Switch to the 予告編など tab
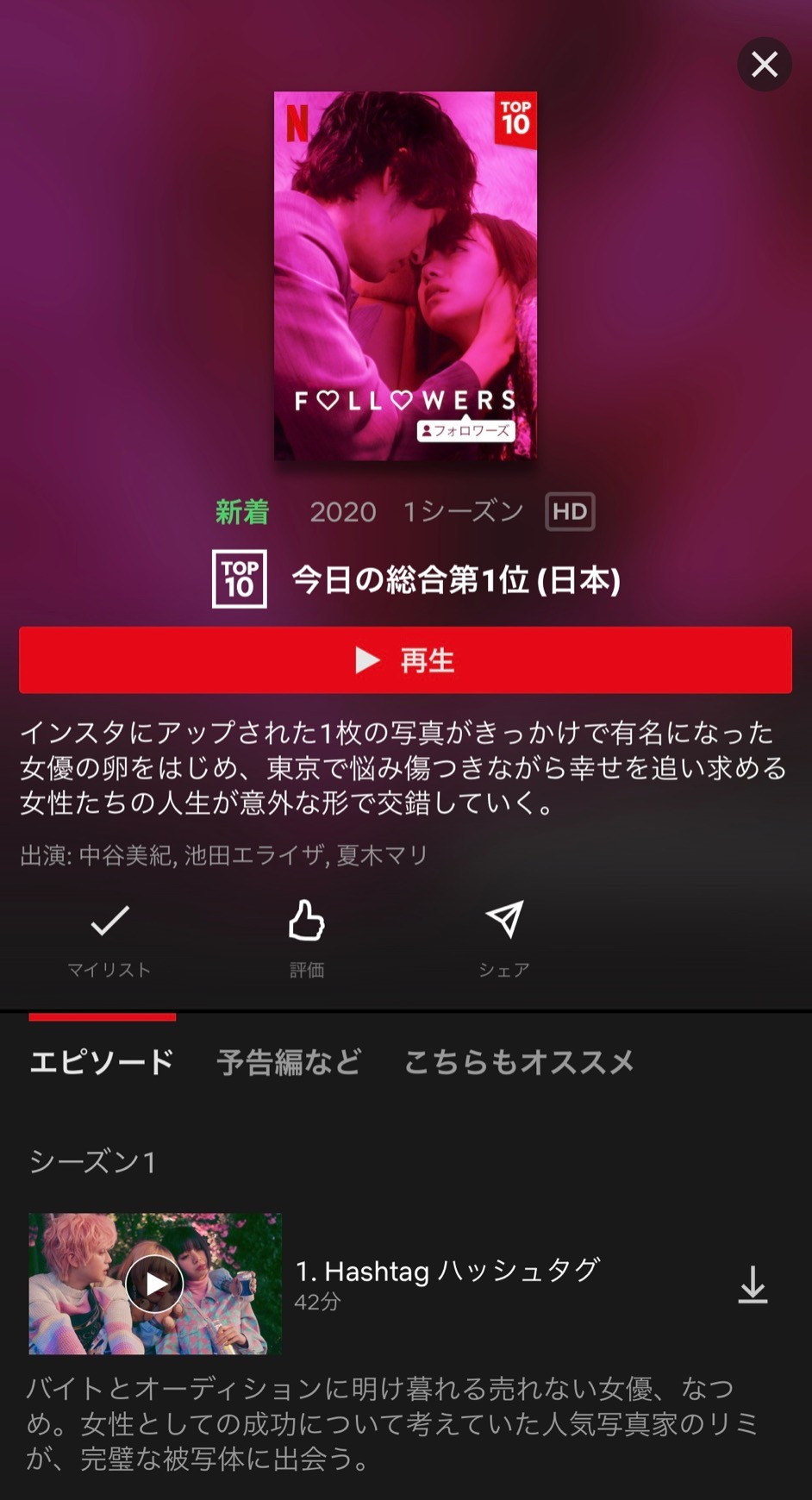The height and width of the screenshot is (1500, 812). (289, 1062)
